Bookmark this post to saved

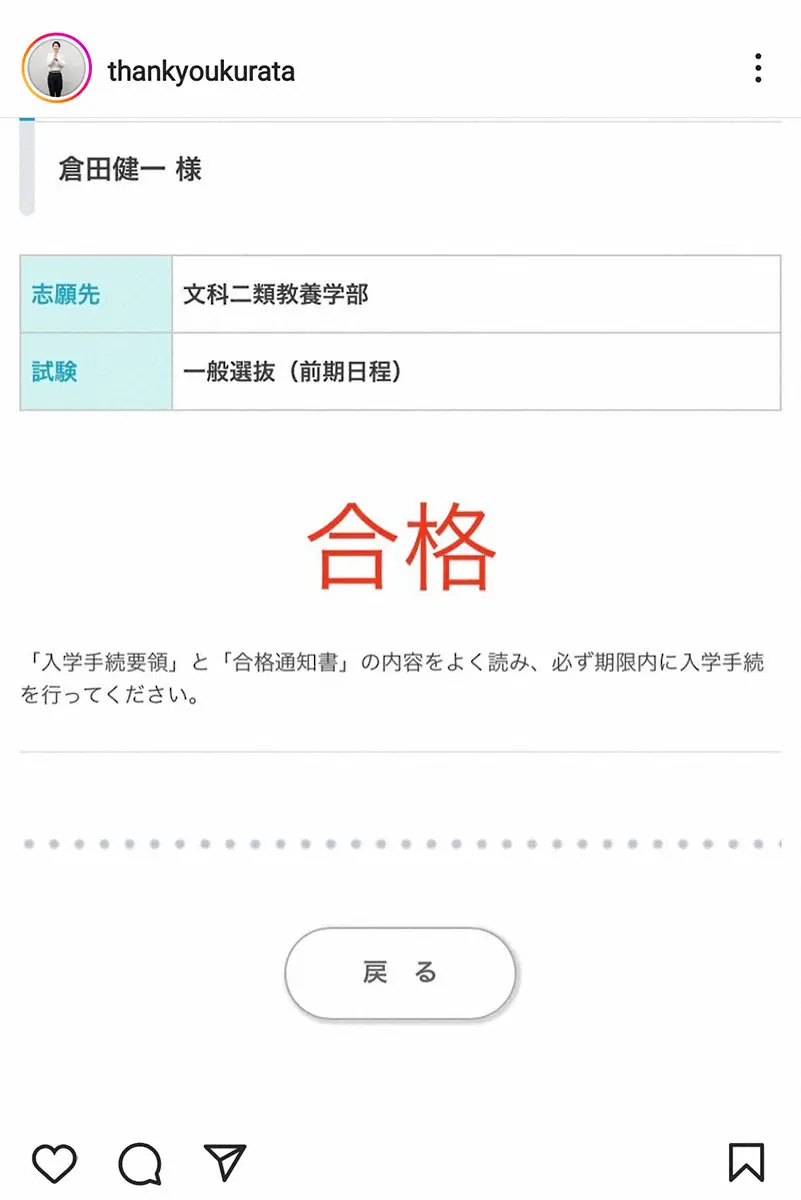click(x=746, y=1163)
